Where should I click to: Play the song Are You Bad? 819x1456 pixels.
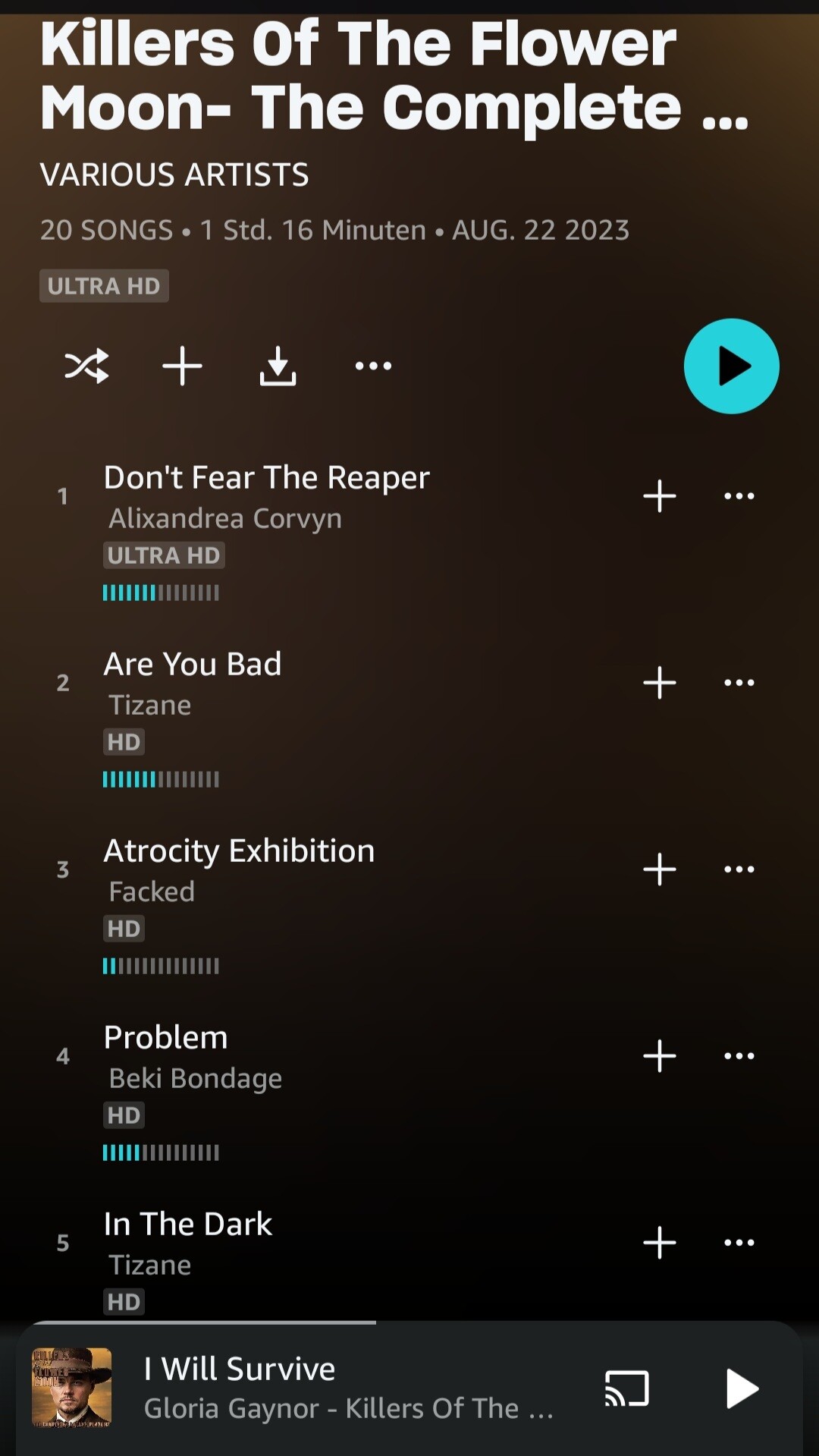(x=193, y=665)
